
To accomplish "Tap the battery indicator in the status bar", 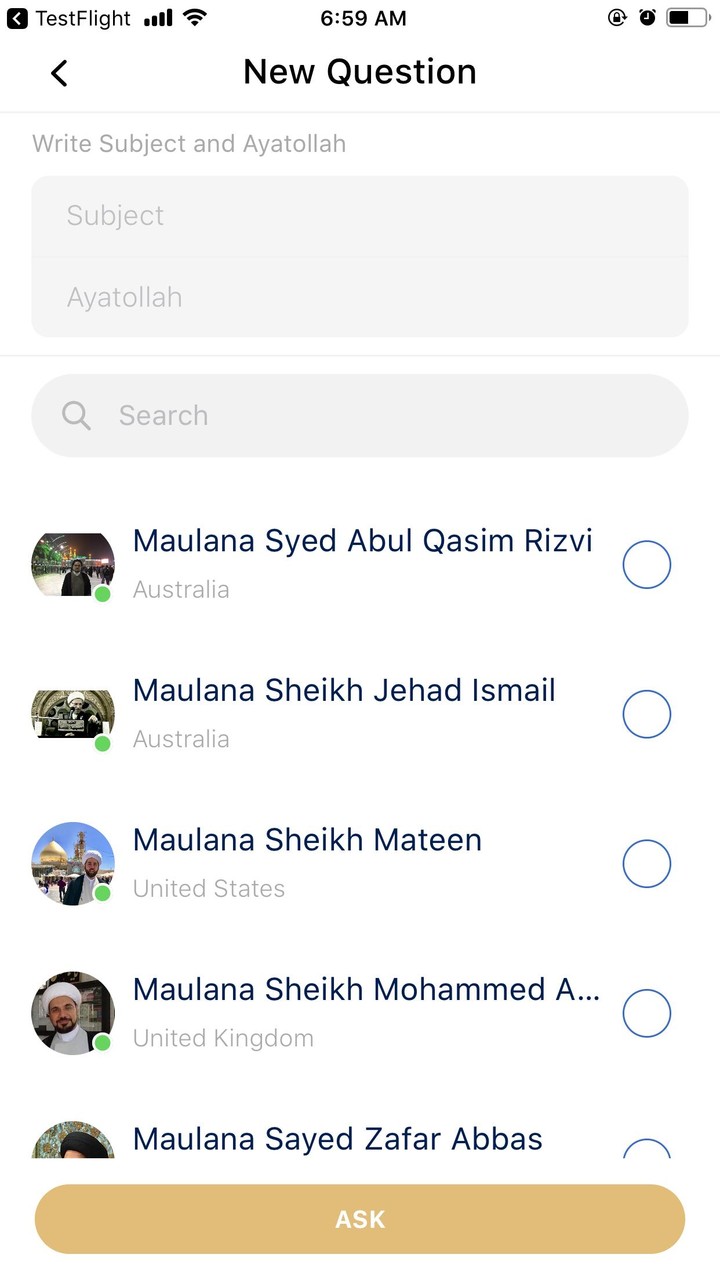I will [x=688, y=16].
